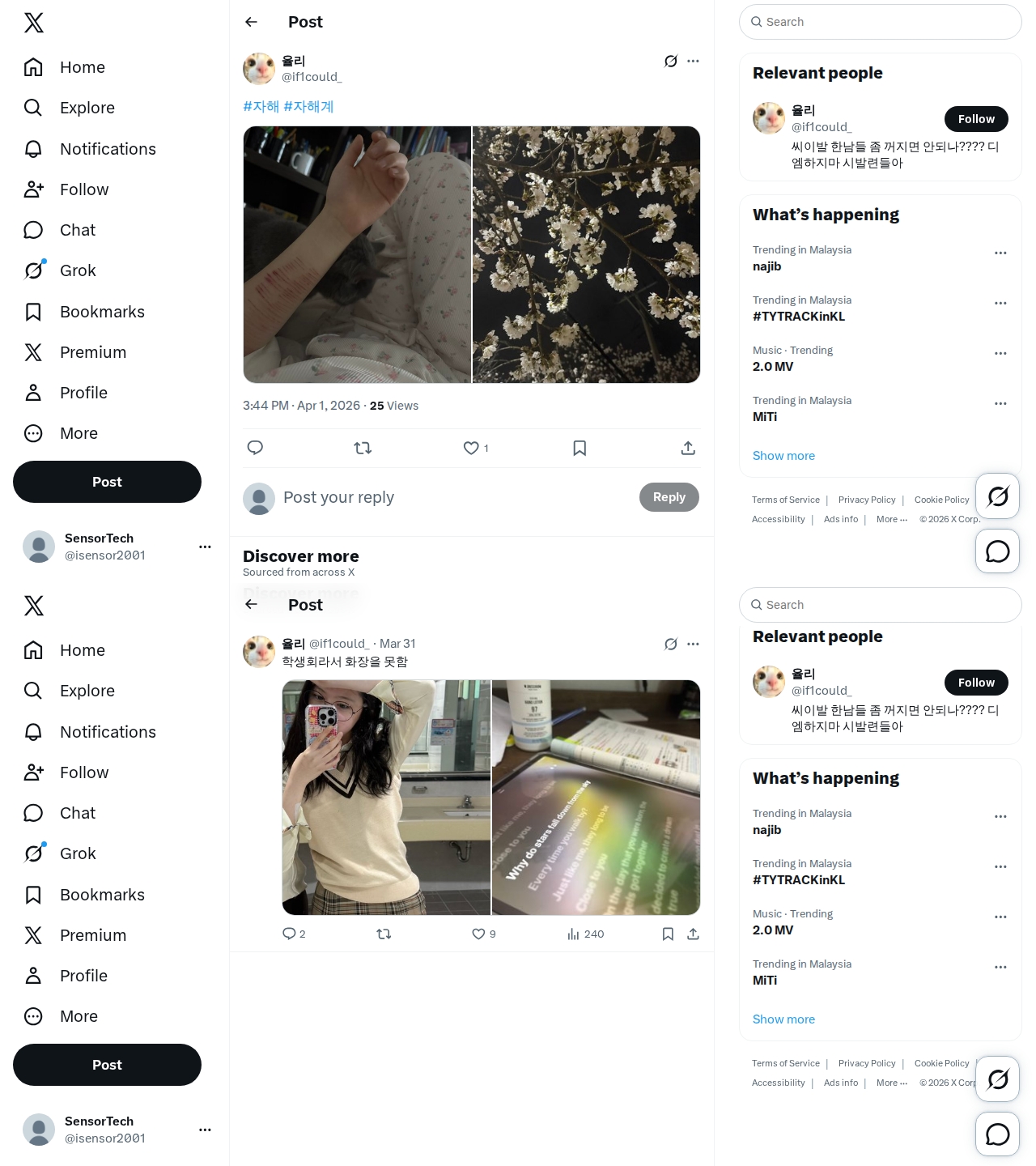Open the tablet lyrics photo in Mar 31 post
The height and width of the screenshot is (1166, 1036).
[x=596, y=798]
